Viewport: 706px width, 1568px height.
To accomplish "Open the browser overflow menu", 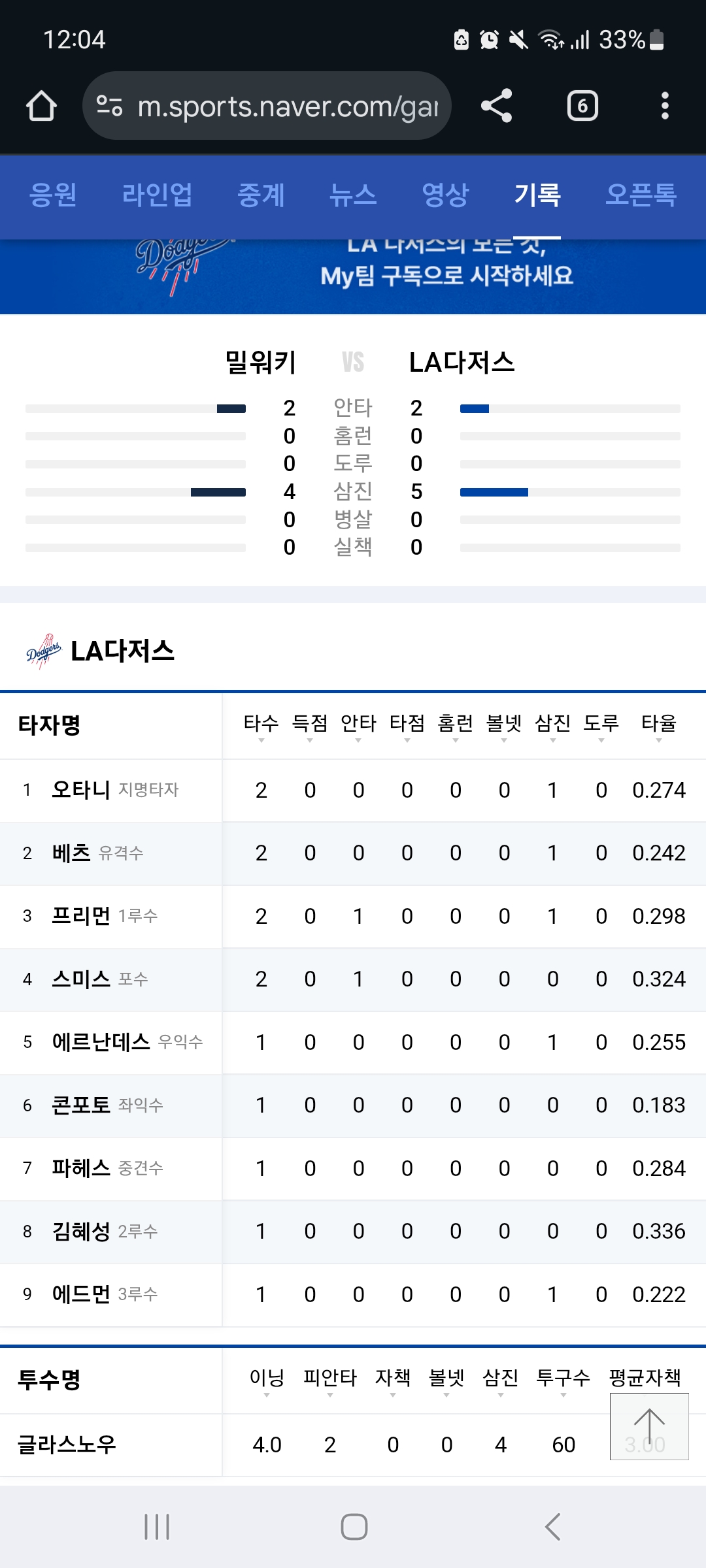I will tap(665, 106).
